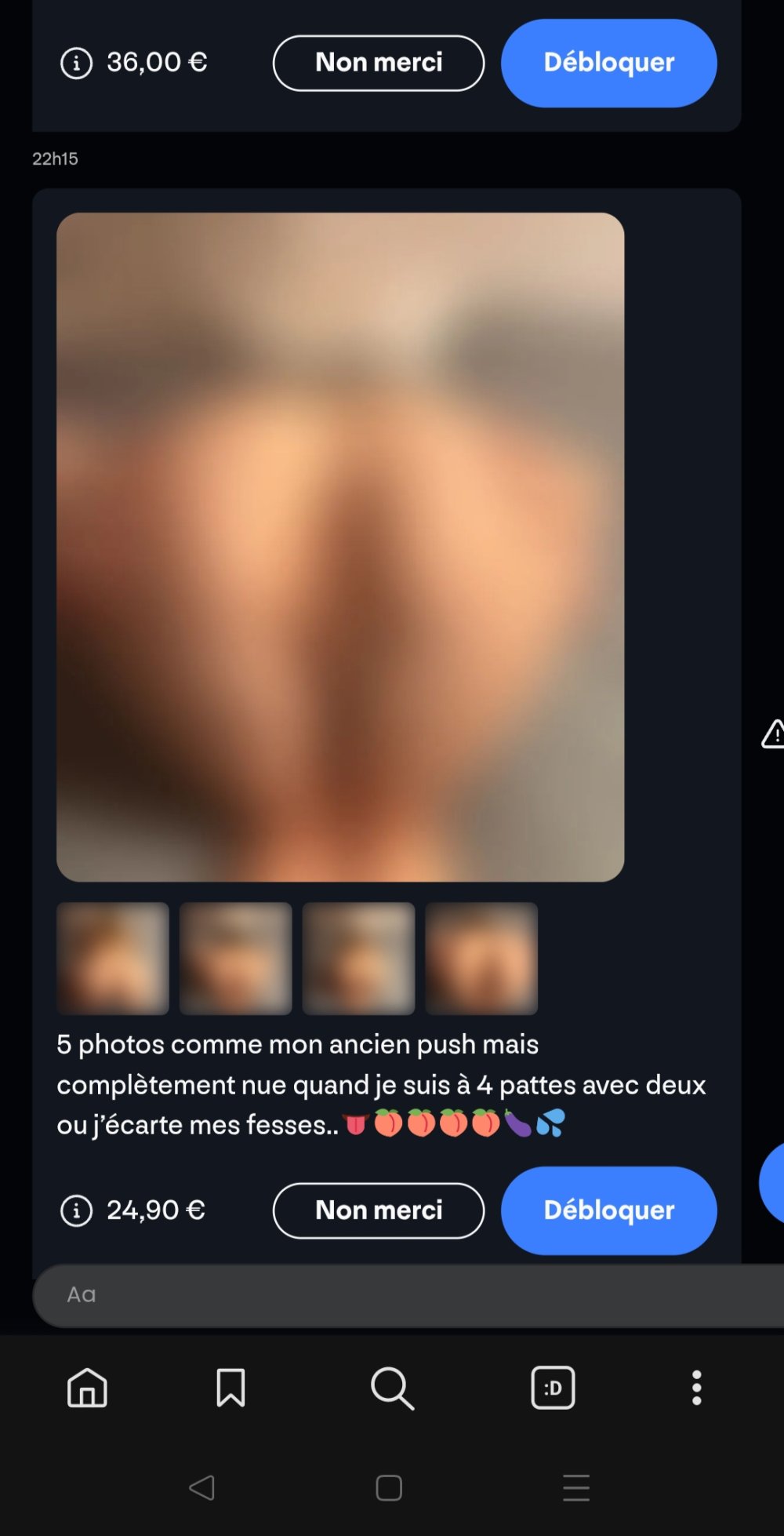The image size is (784, 1536).
Task: Open system recent apps
Action: [576, 1487]
